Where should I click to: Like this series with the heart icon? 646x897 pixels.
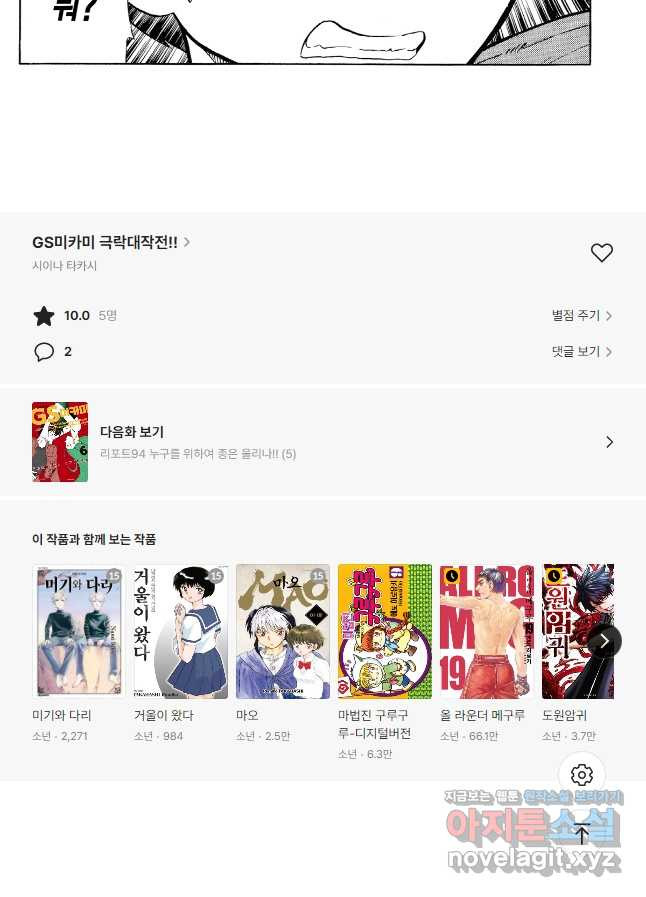(x=601, y=253)
